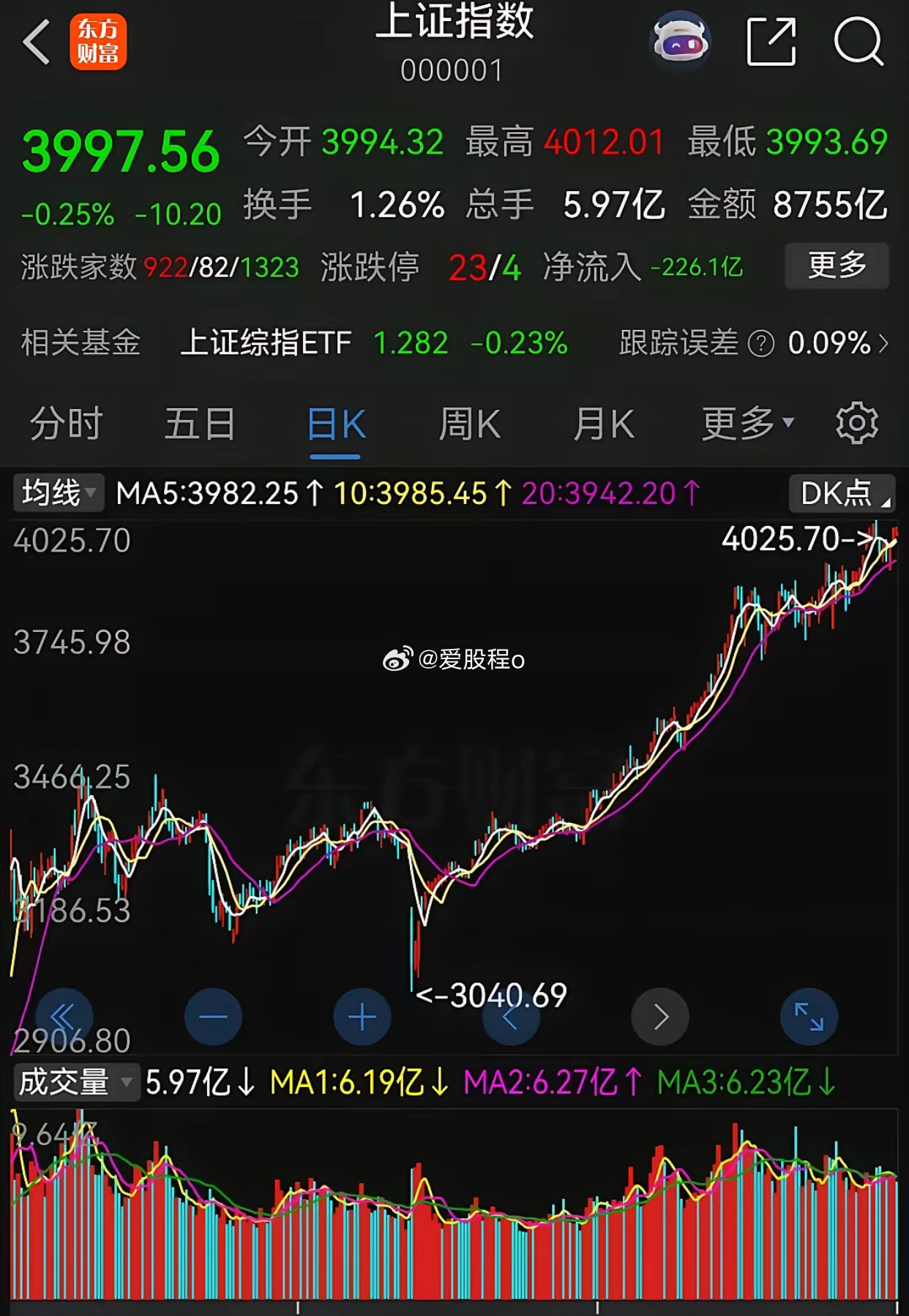
Task: Open the 上证综指ETF fund link
Action: pos(268,342)
